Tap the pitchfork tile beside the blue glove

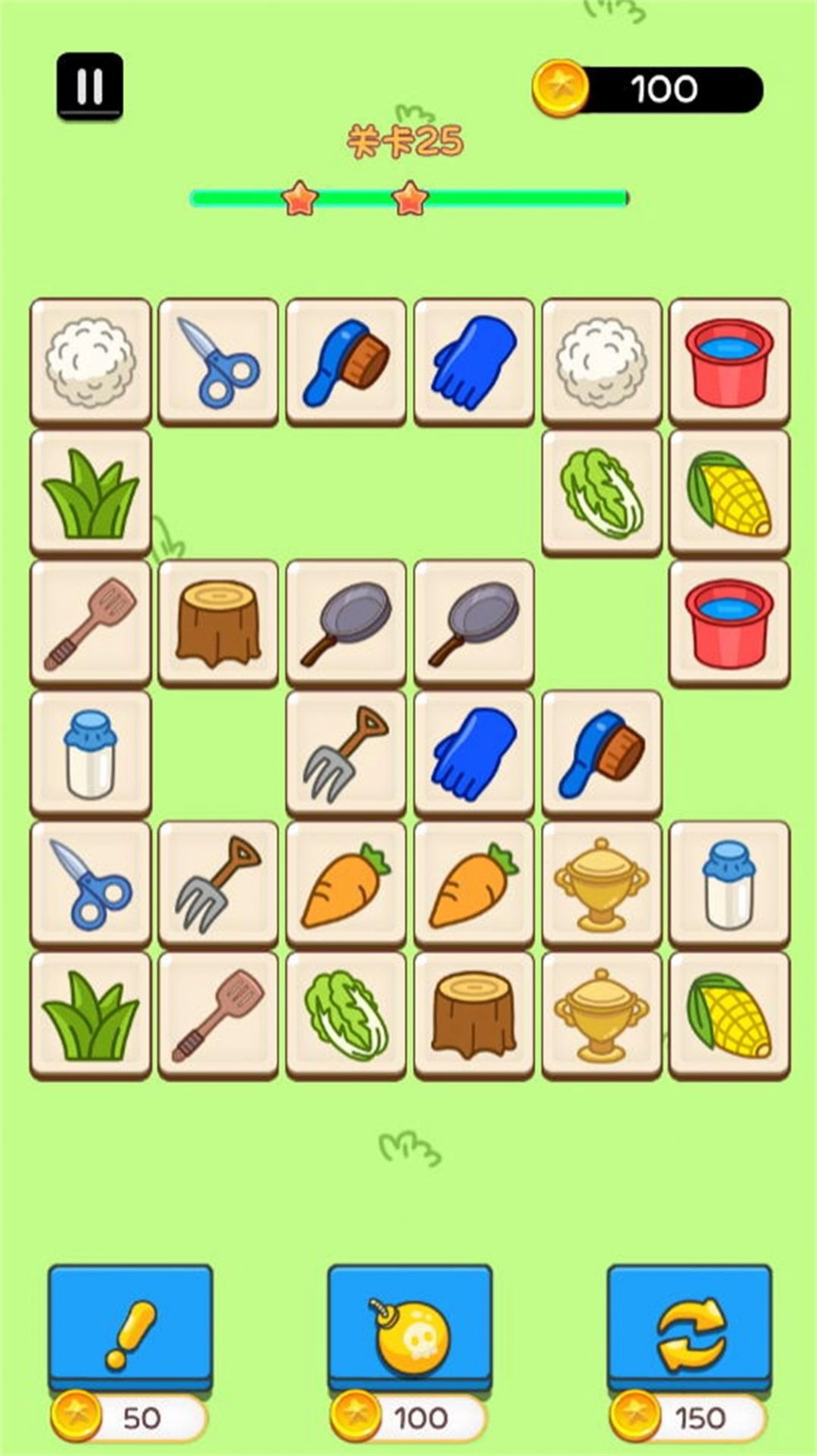pos(346,752)
